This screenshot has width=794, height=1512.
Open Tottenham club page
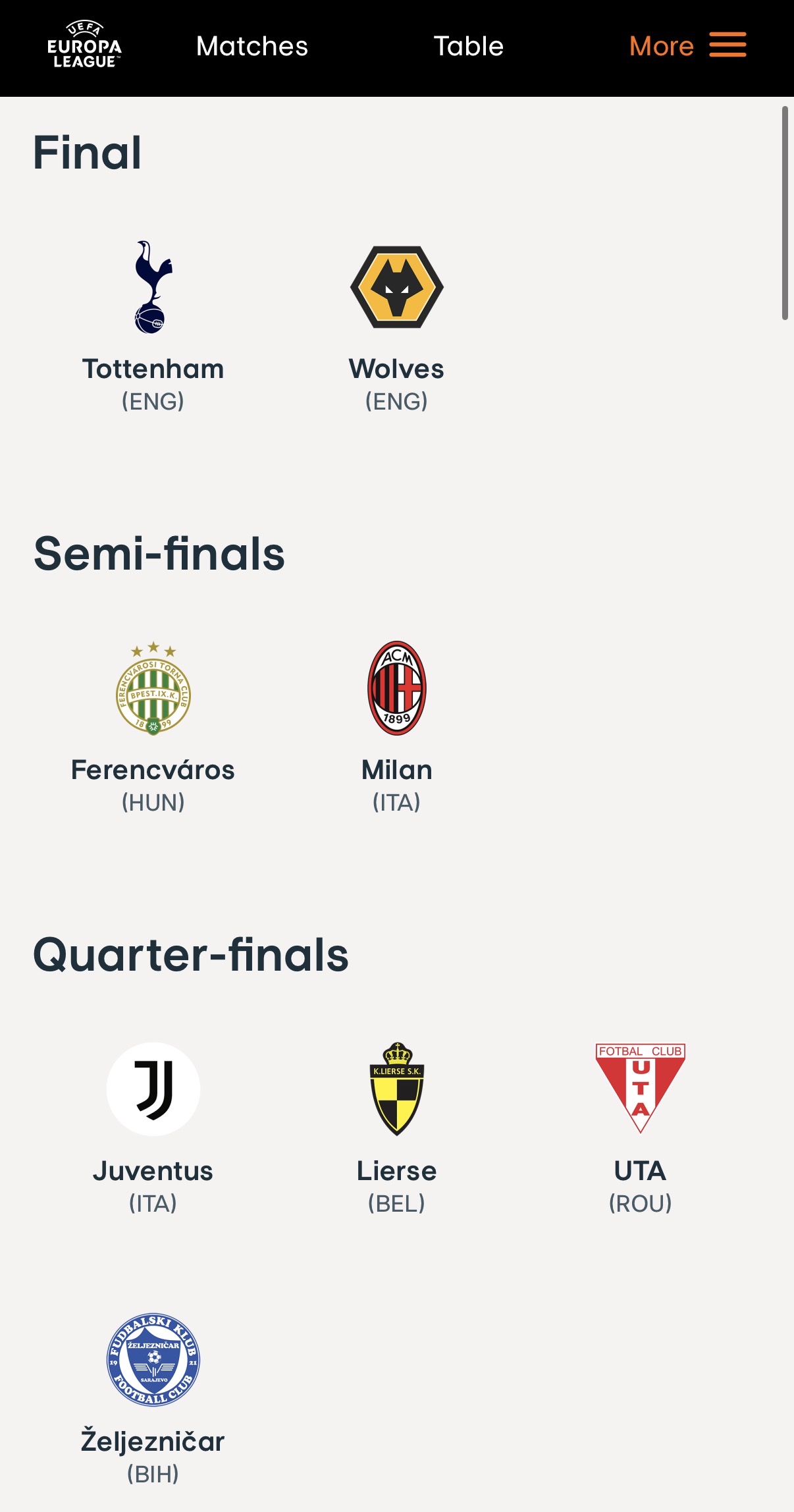(153, 327)
